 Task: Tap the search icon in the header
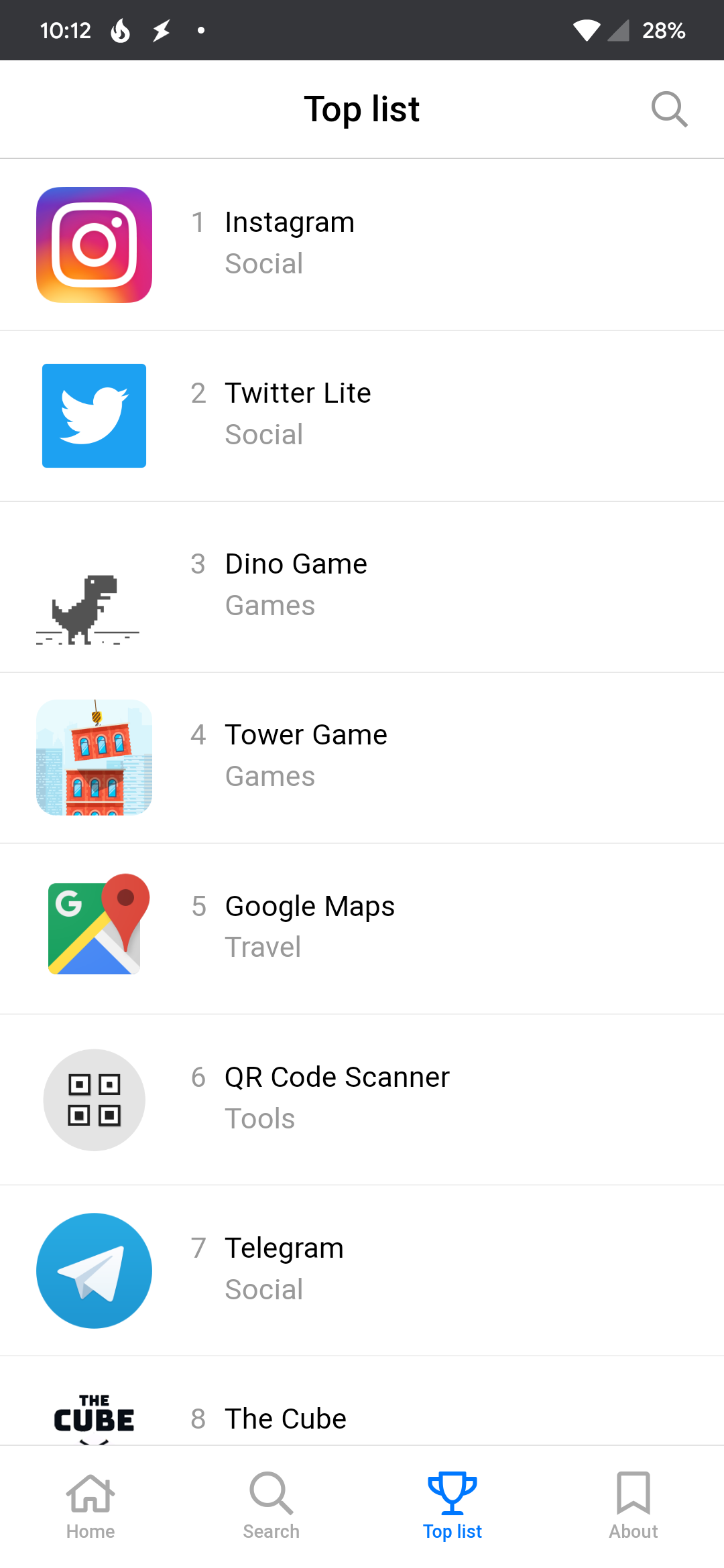point(670,109)
